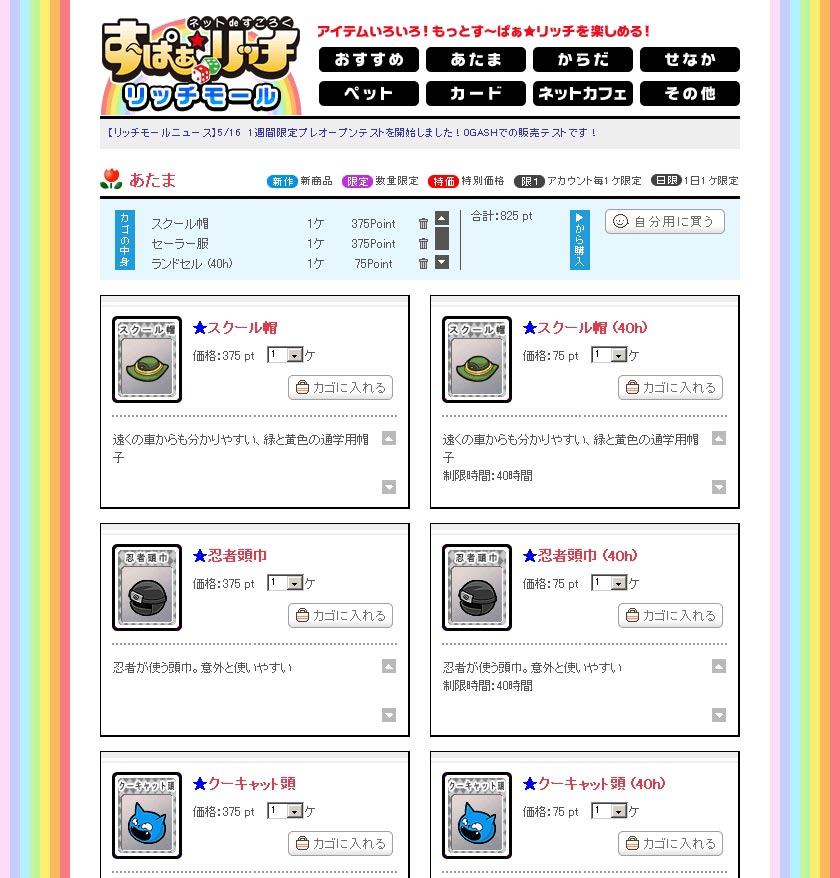Open the 忍者頭巾 item title link
This screenshot has height=878, width=840.
[x=237, y=555]
